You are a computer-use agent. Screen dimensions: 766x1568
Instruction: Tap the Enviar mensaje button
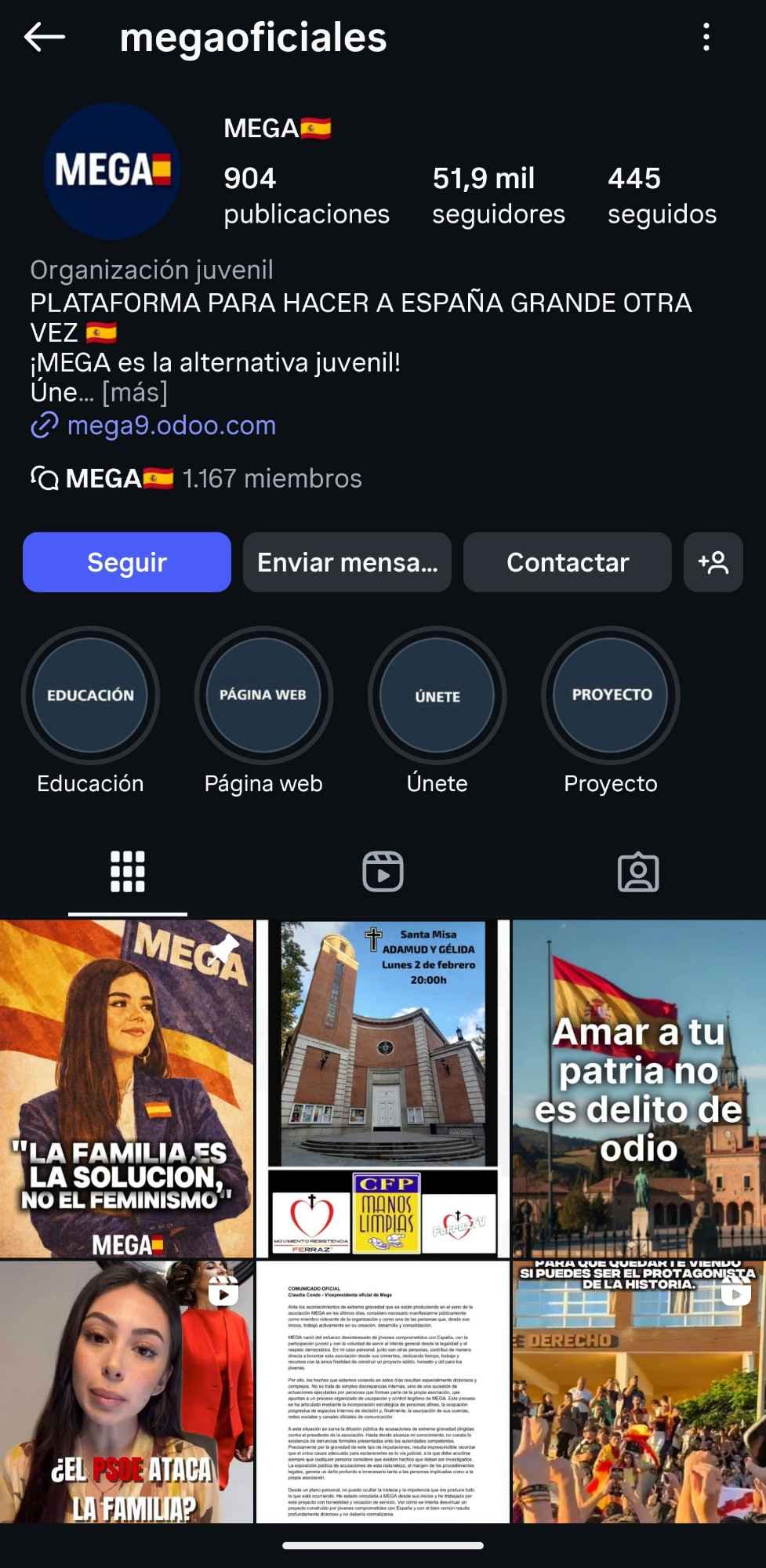[347, 562]
